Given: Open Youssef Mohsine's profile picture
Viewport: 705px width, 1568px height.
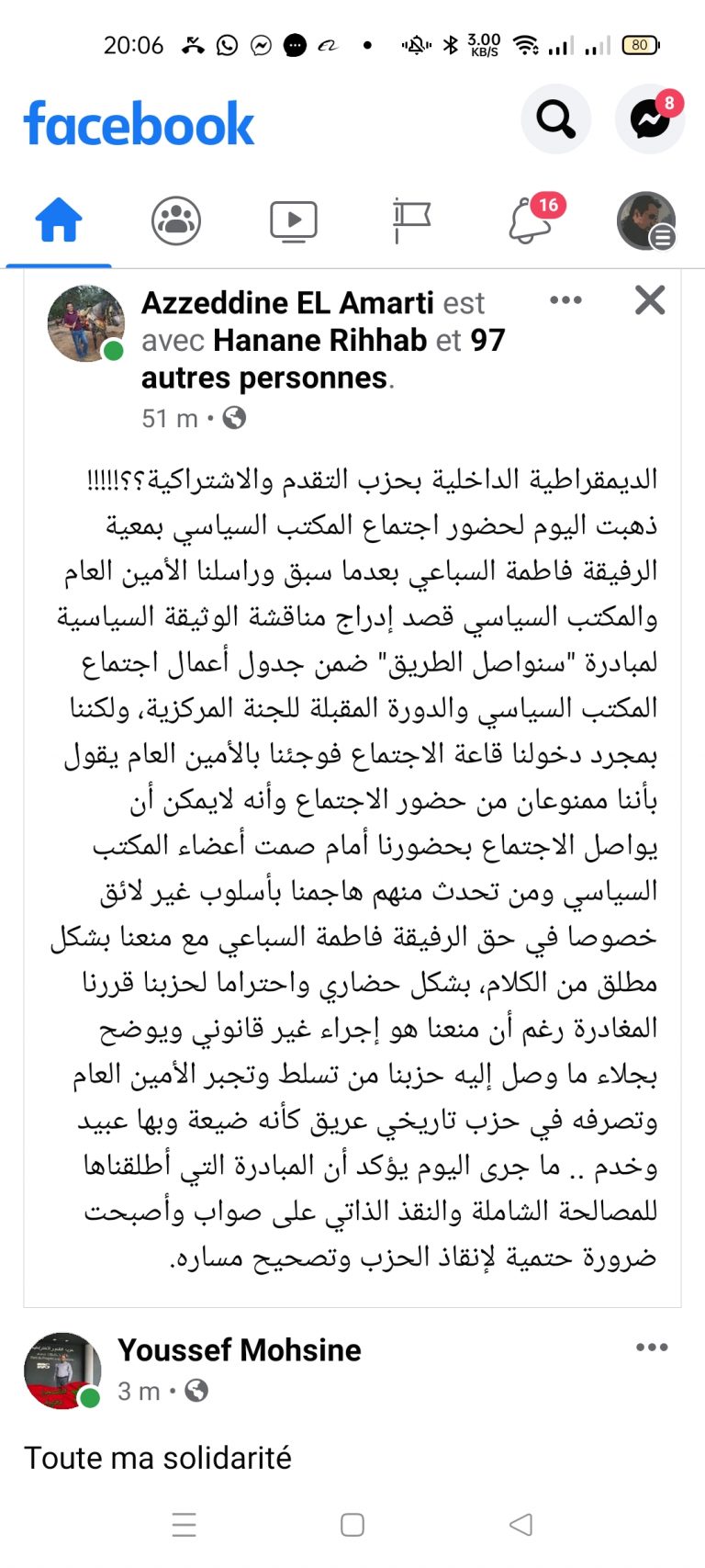Looking at the screenshot, I should [62, 1371].
